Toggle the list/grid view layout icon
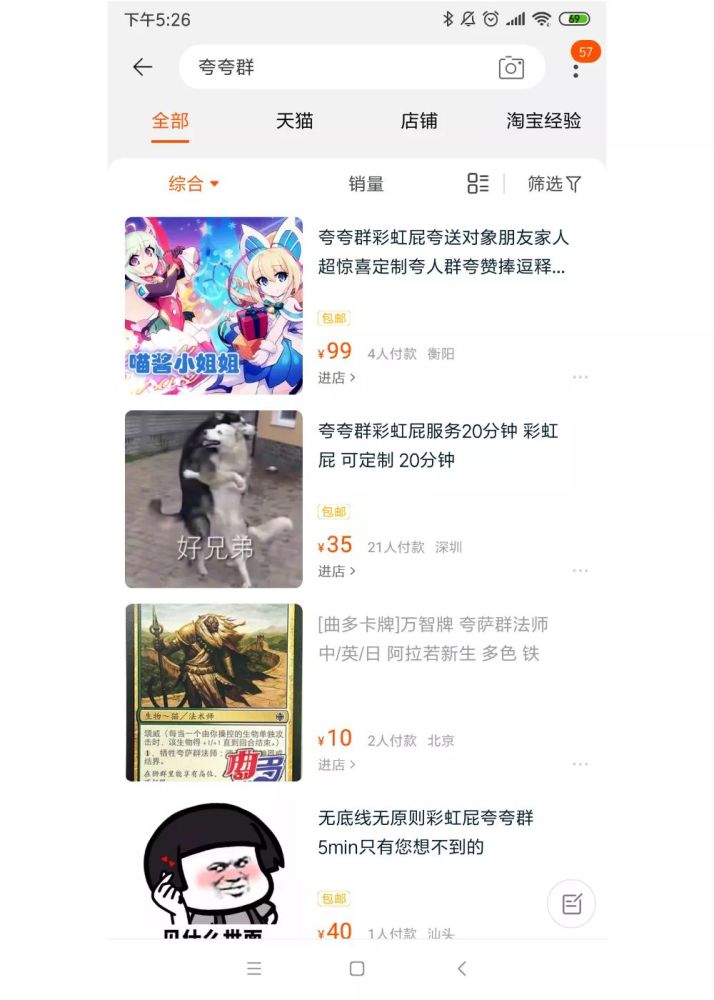 [x=478, y=184]
